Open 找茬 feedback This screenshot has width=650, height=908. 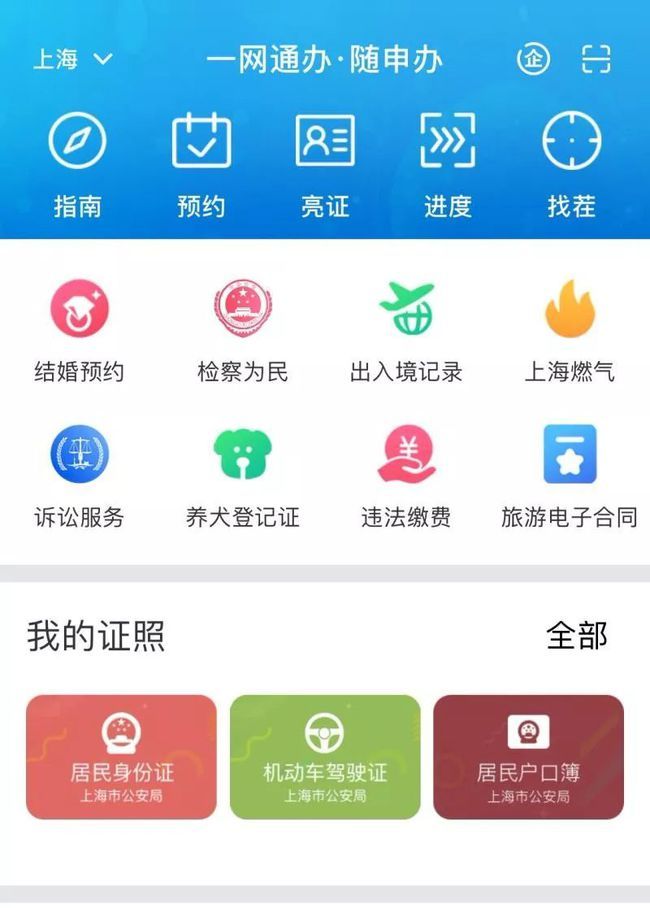point(571,165)
